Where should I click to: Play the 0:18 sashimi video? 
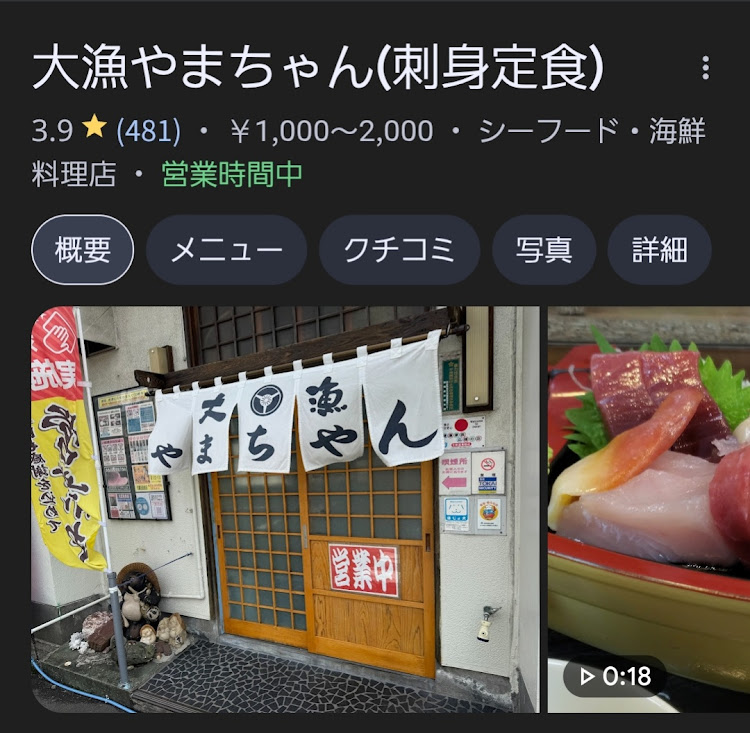click(x=648, y=509)
